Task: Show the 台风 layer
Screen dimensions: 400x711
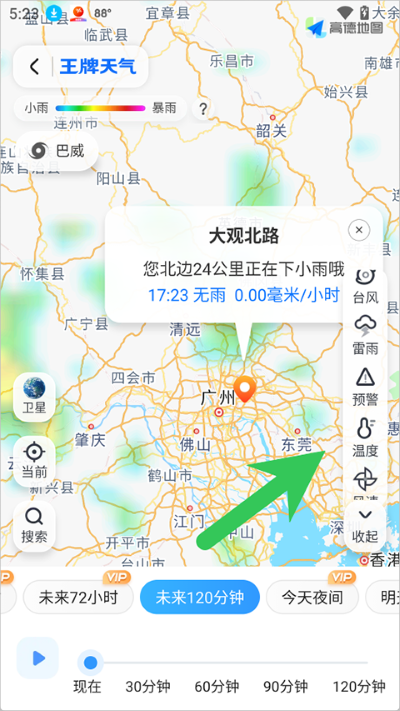Action: click(x=366, y=287)
